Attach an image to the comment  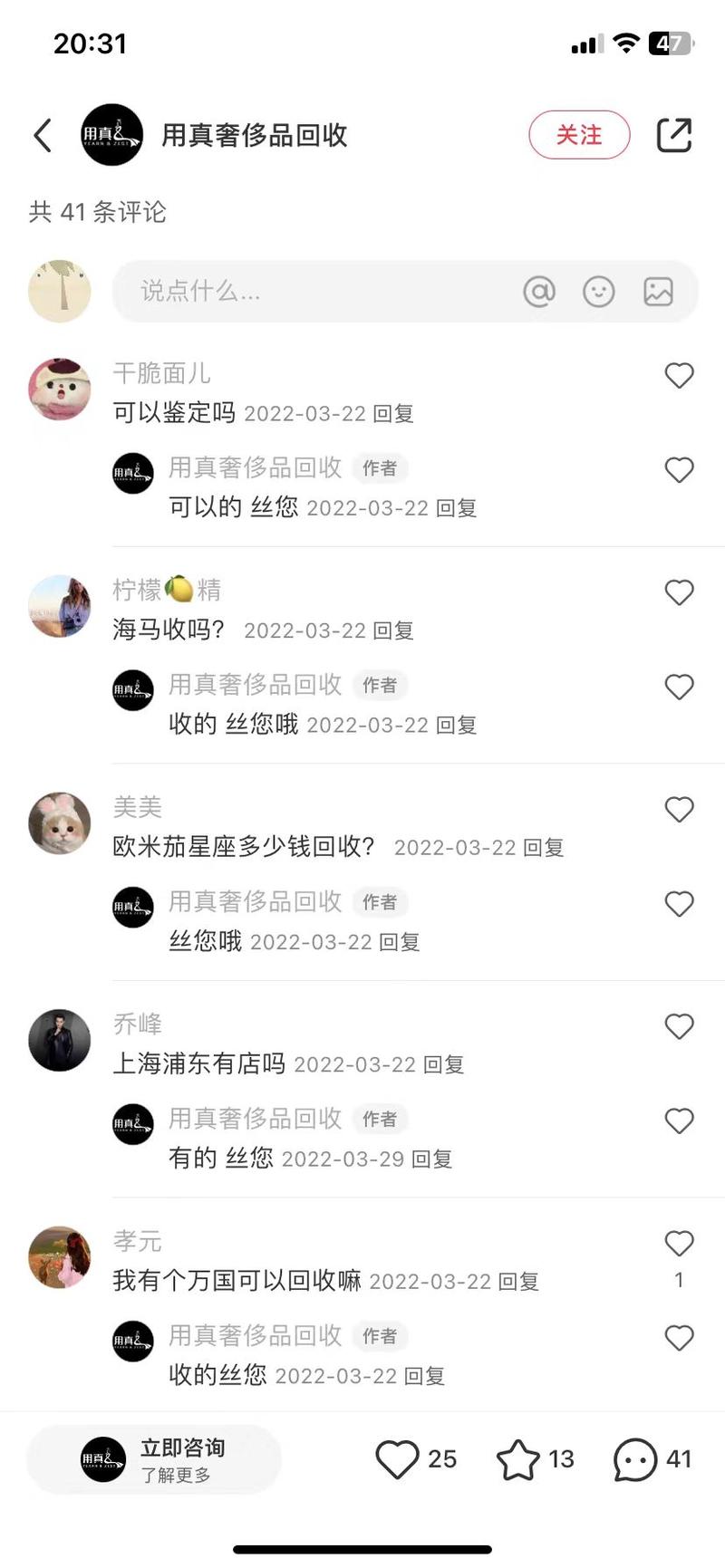(x=658, y=291)
